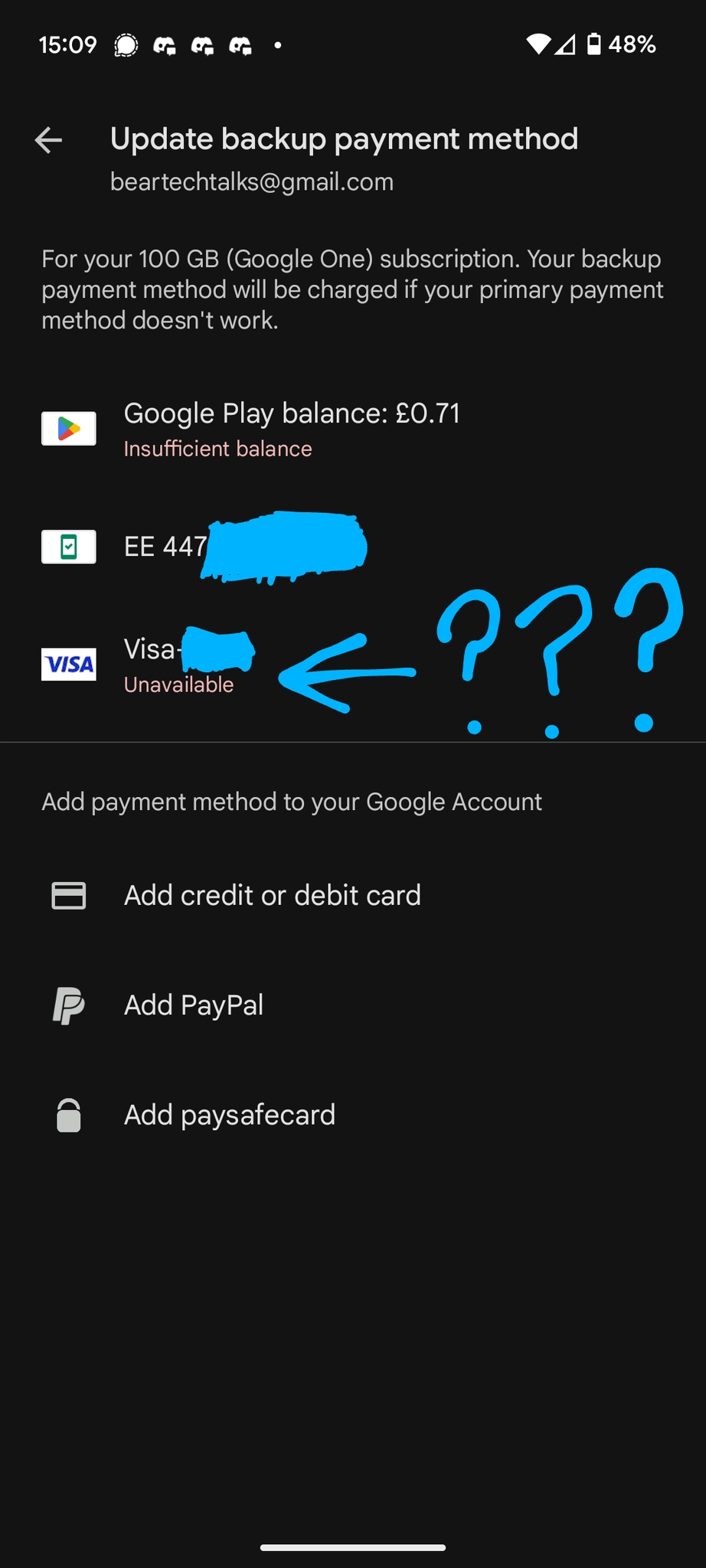
Task: Choose EE mobile billing as backup
Action: point(353,547)
